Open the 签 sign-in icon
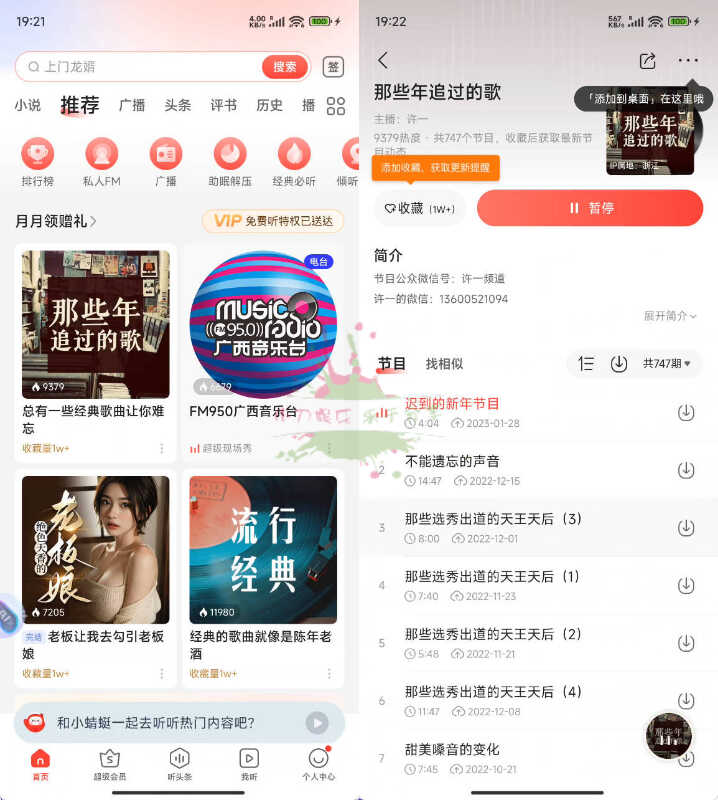 pos(333,67)
